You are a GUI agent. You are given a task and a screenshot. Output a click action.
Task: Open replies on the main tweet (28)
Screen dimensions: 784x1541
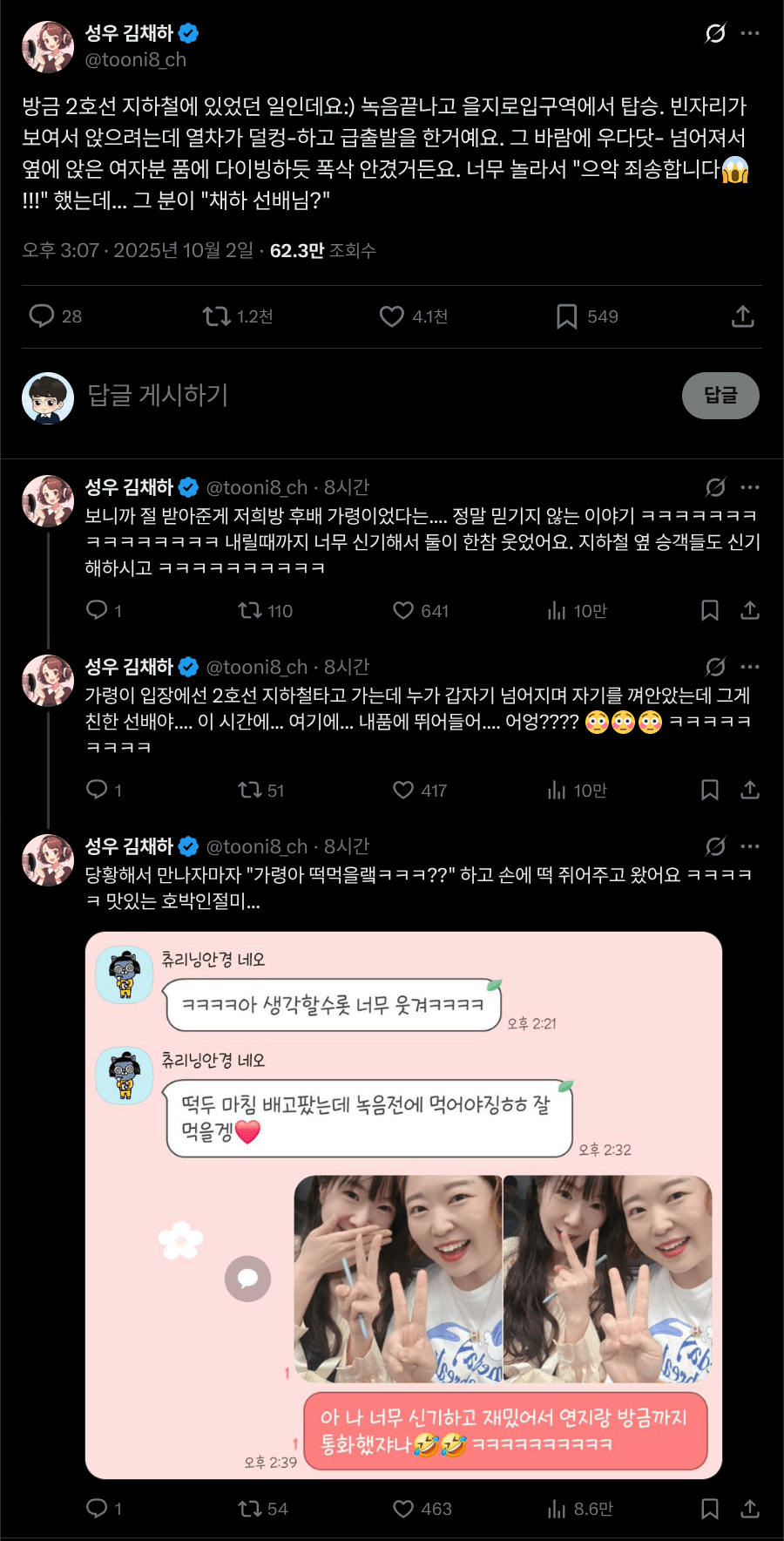pyautogui.click(x=42, y=316)
